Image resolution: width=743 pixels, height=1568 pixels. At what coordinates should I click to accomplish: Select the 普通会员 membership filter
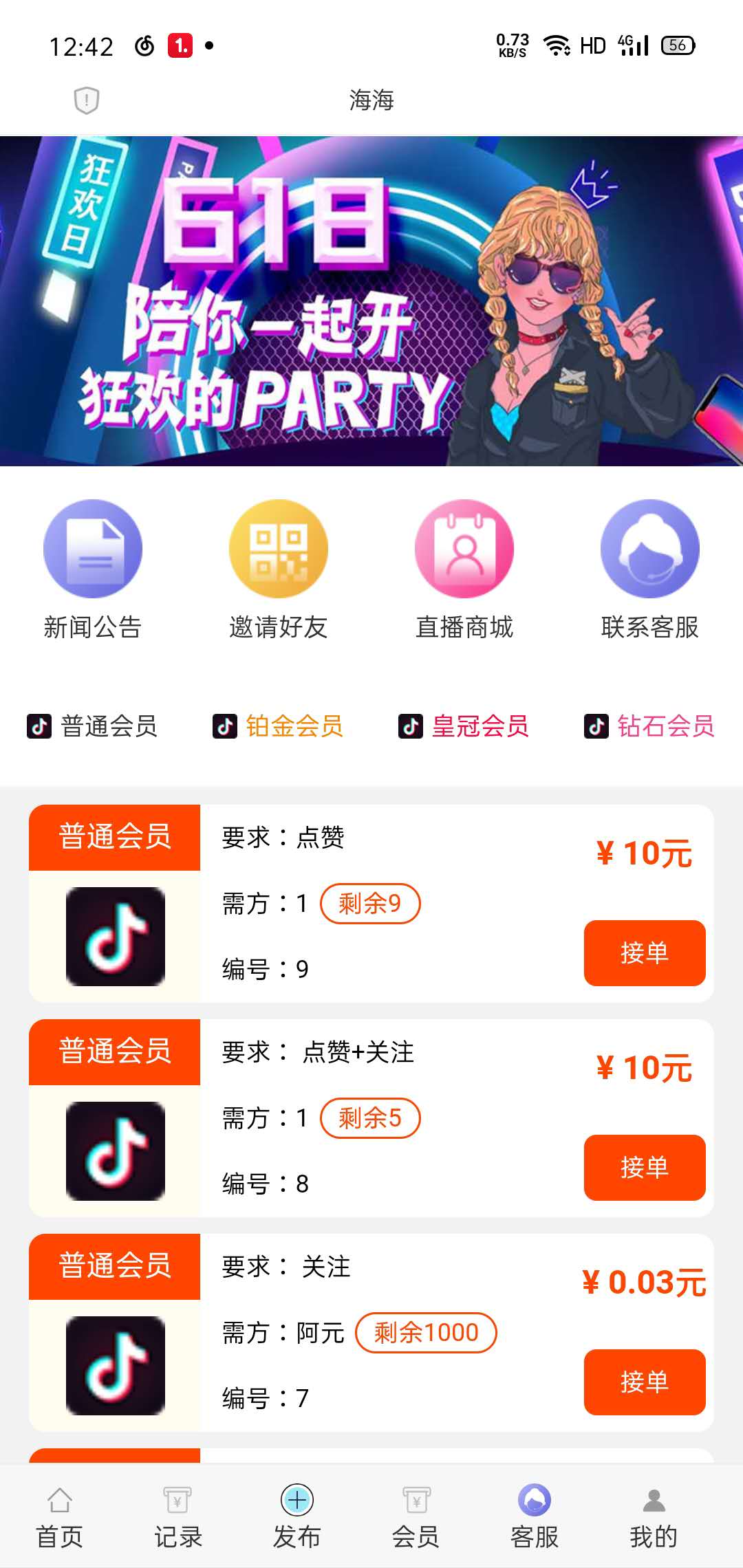coord(93,726)
